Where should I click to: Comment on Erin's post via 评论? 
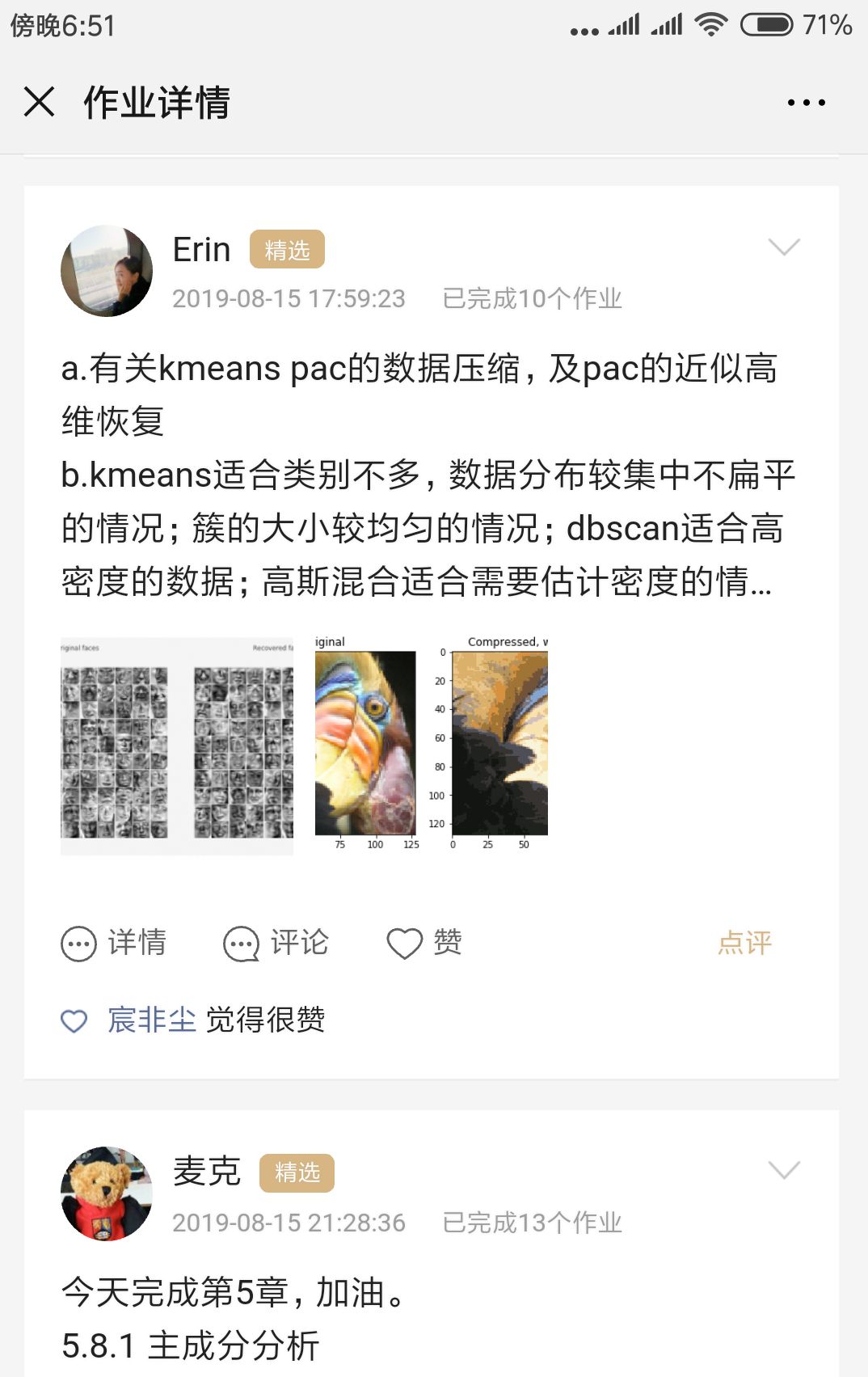[276, 943]
